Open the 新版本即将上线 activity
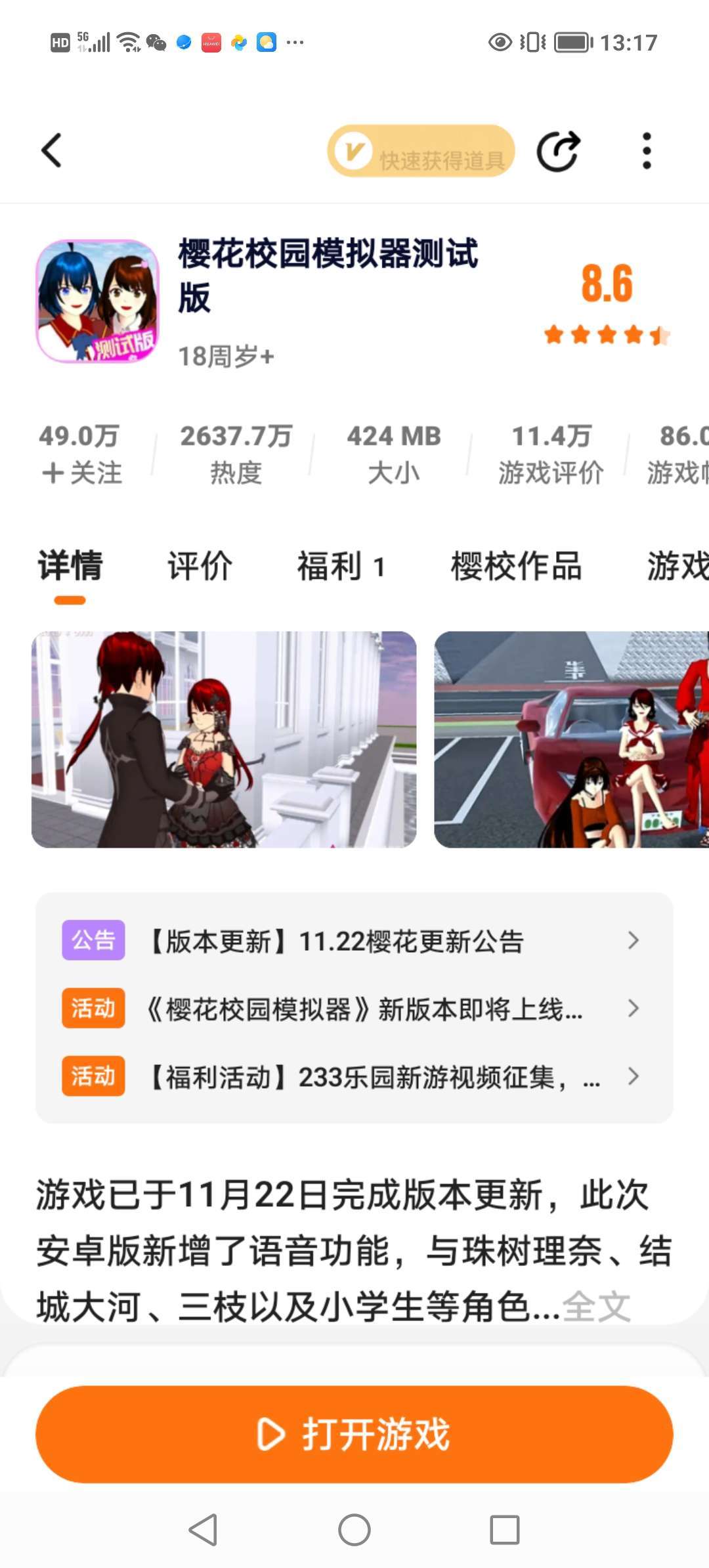709x1568 pixels. [354, 1009]
